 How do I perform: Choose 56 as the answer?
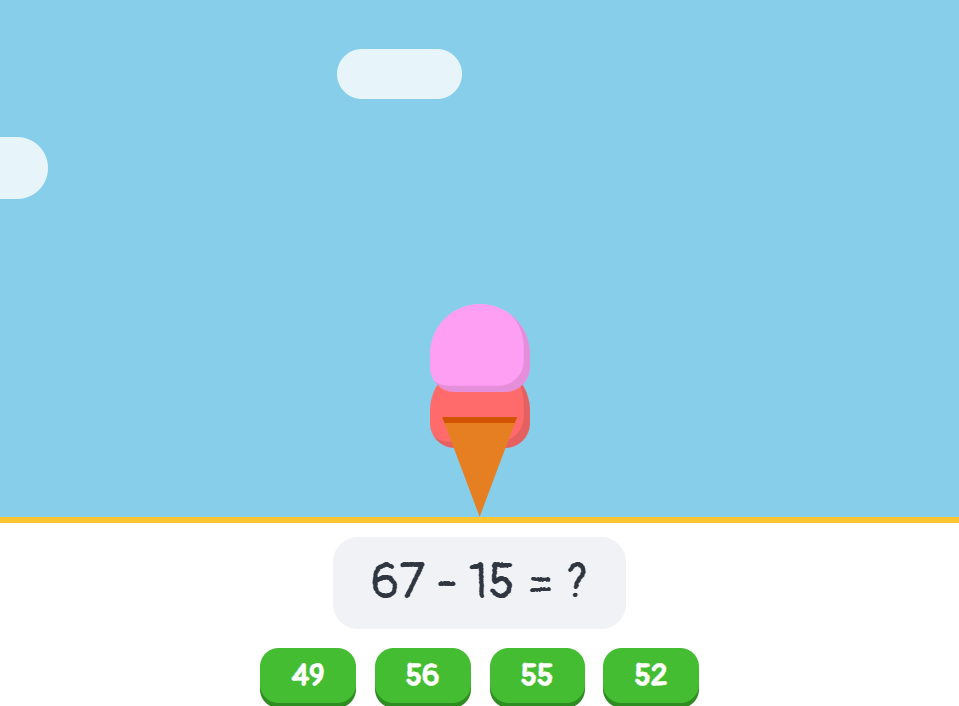coord(422,676)
